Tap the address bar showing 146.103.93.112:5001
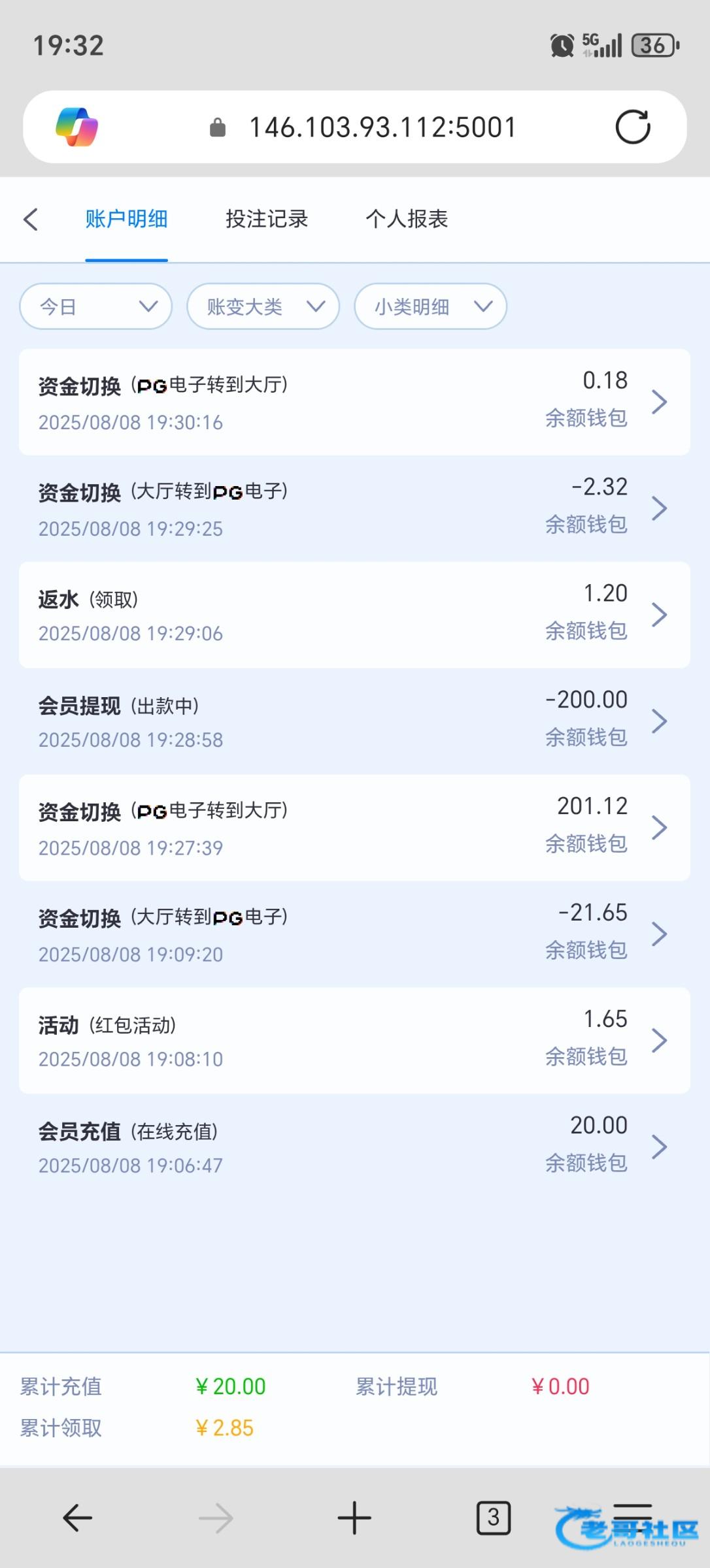This screenshot has width=710, height=1568. (382, 127)
